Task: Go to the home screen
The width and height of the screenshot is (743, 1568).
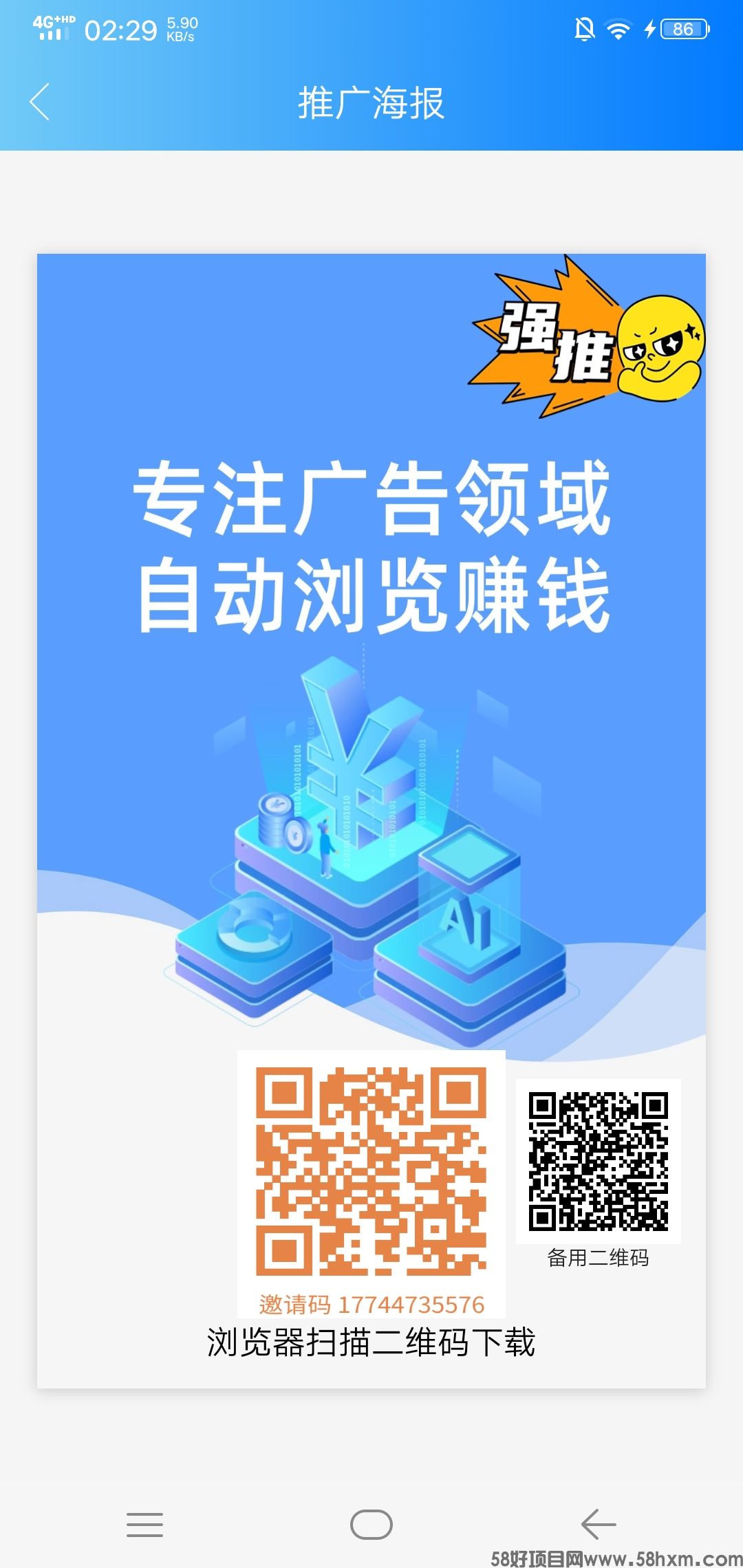Action: click(x=371, y=1525)
